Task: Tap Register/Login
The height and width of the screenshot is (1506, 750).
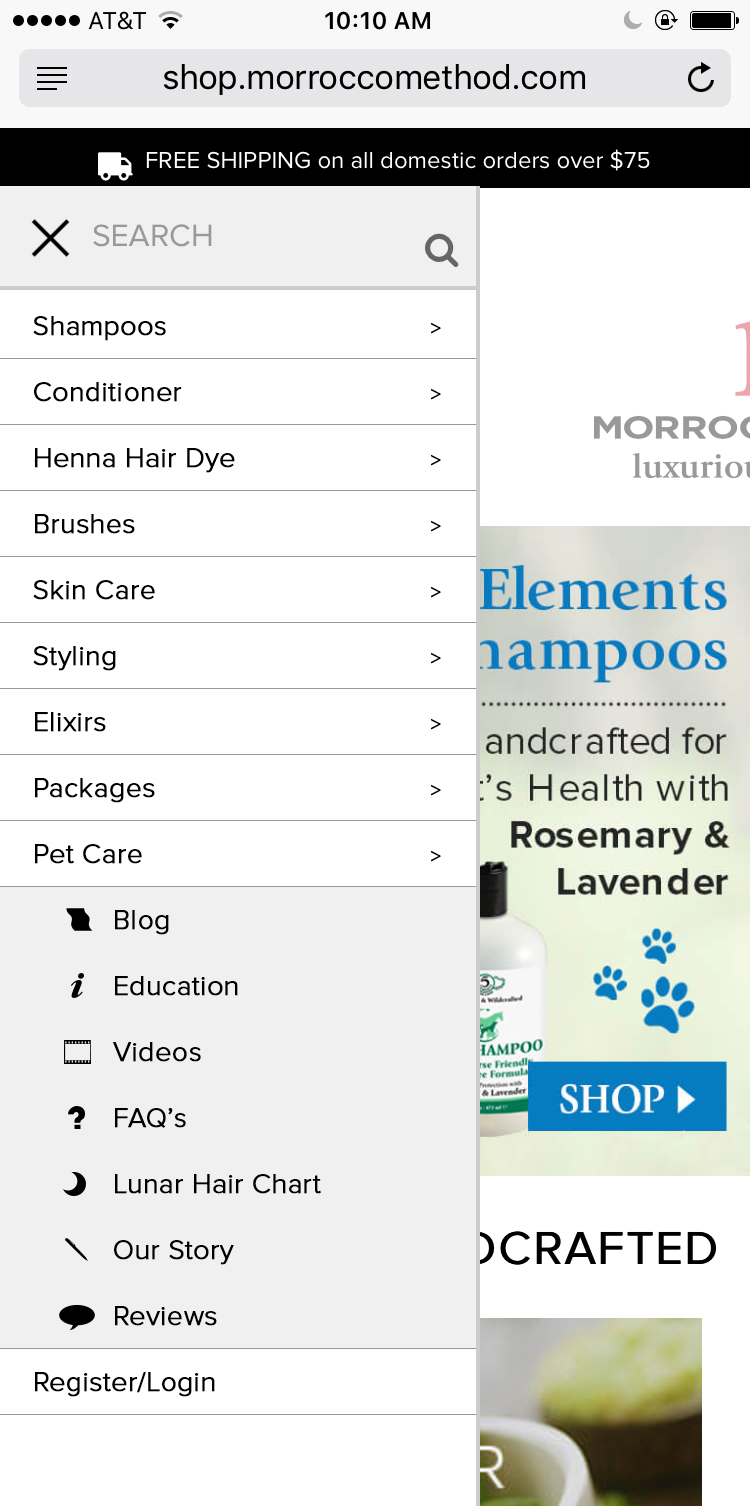Action: click(124, 1382)
